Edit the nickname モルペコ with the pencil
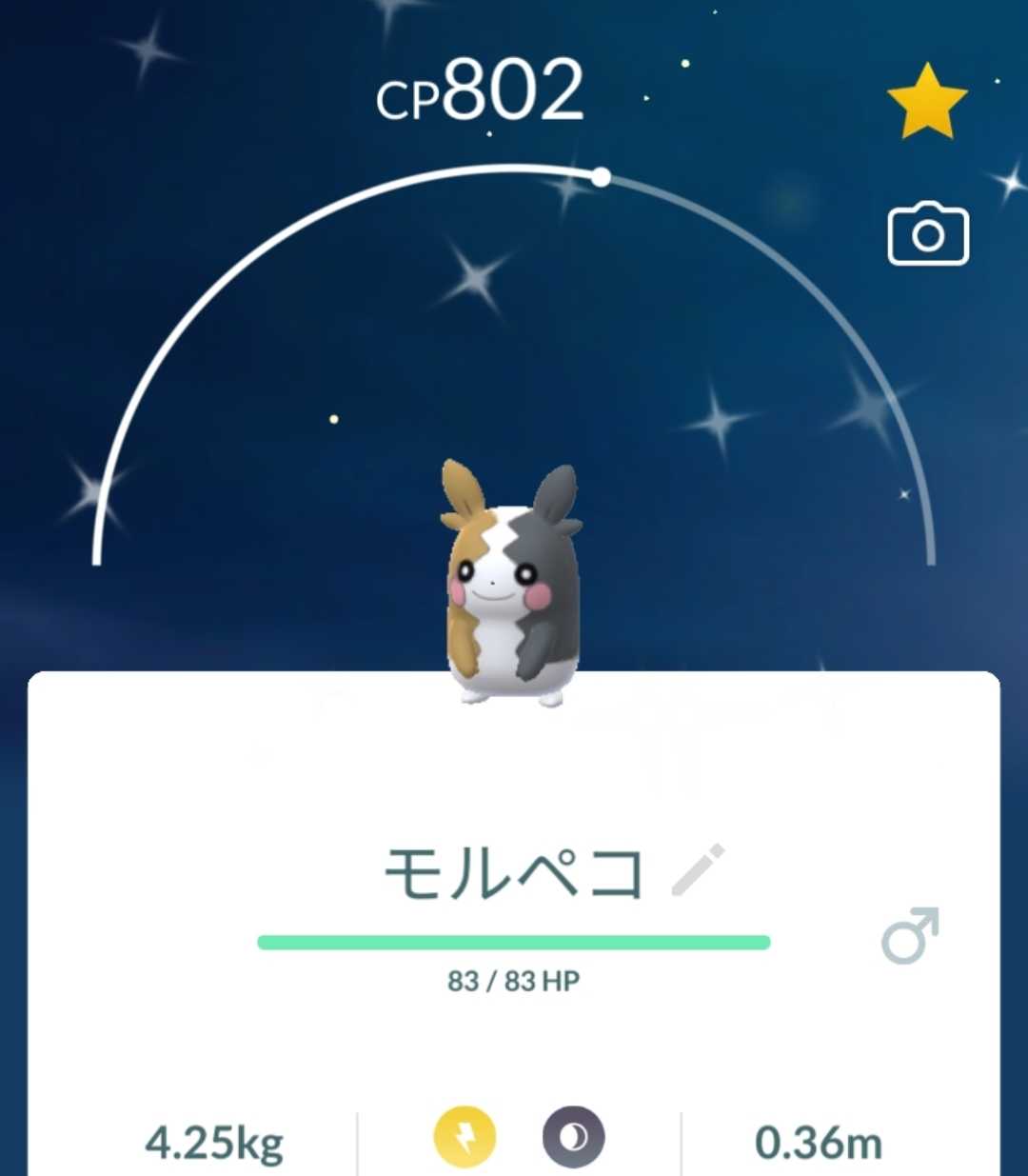This screenshot has height=1176, width=1028. (698, 869)
